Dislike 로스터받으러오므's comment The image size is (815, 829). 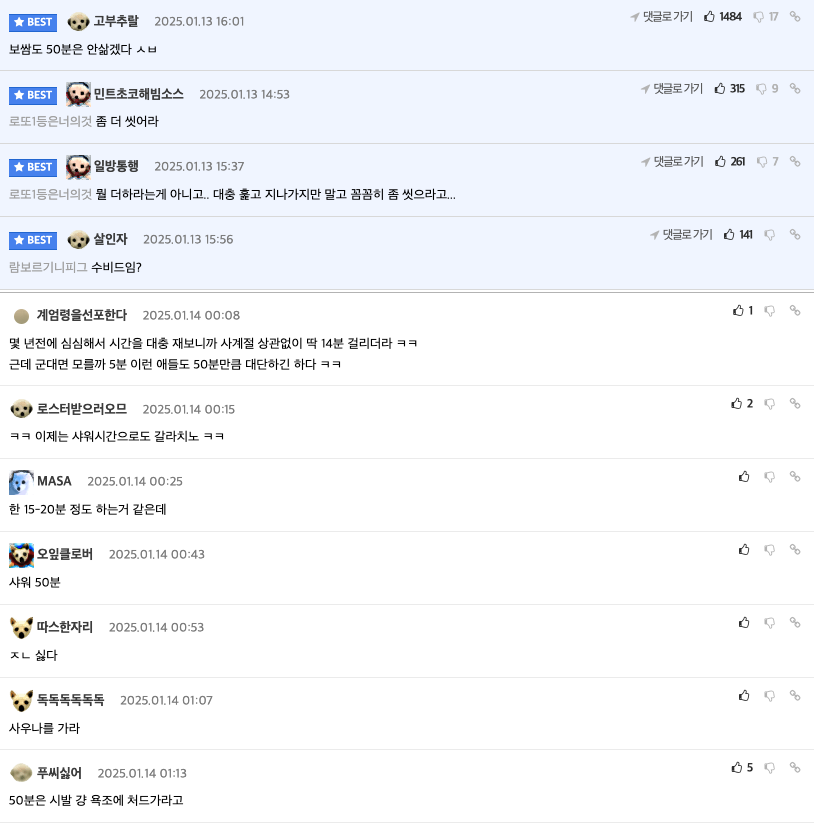point(770,404)
